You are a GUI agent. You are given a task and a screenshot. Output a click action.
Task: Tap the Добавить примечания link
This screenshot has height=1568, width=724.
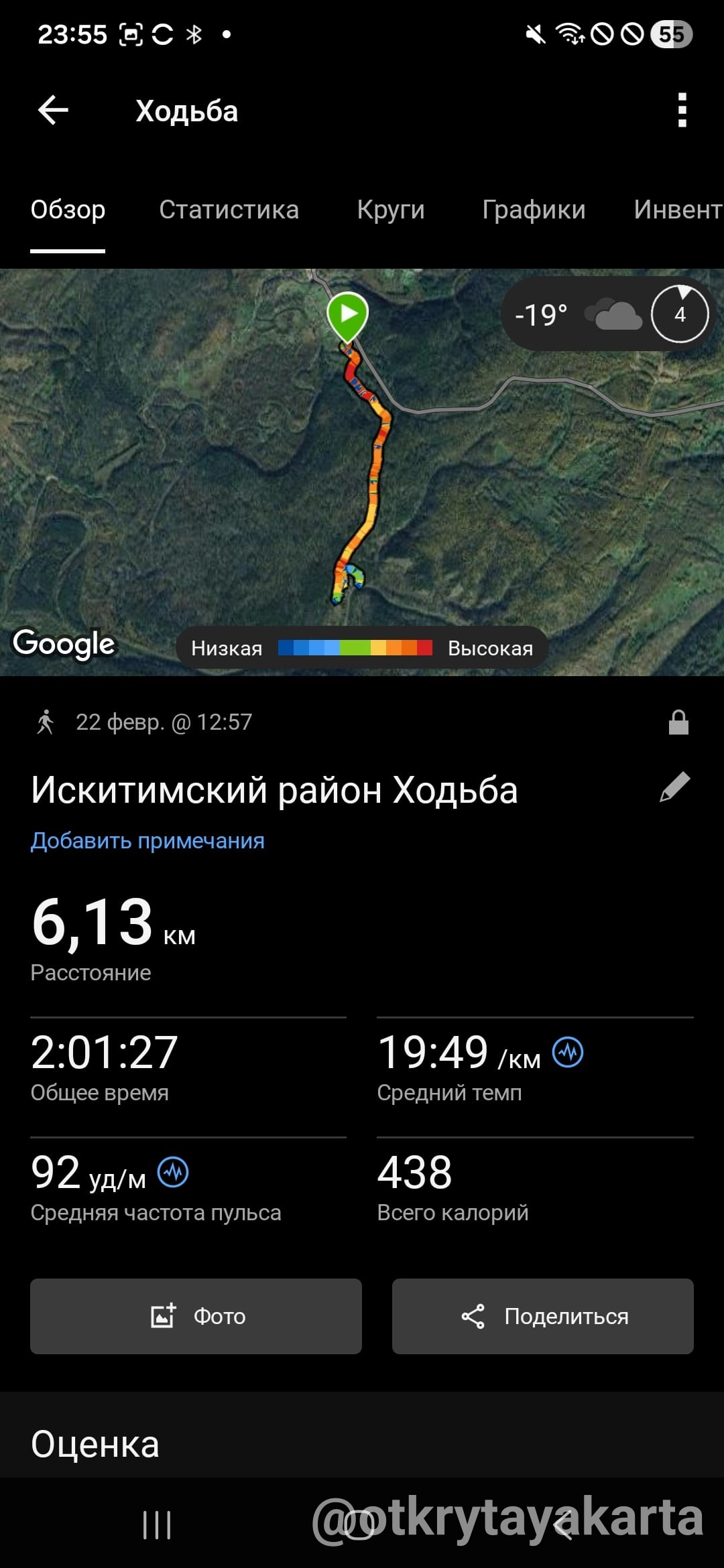[x=147, y=840]
